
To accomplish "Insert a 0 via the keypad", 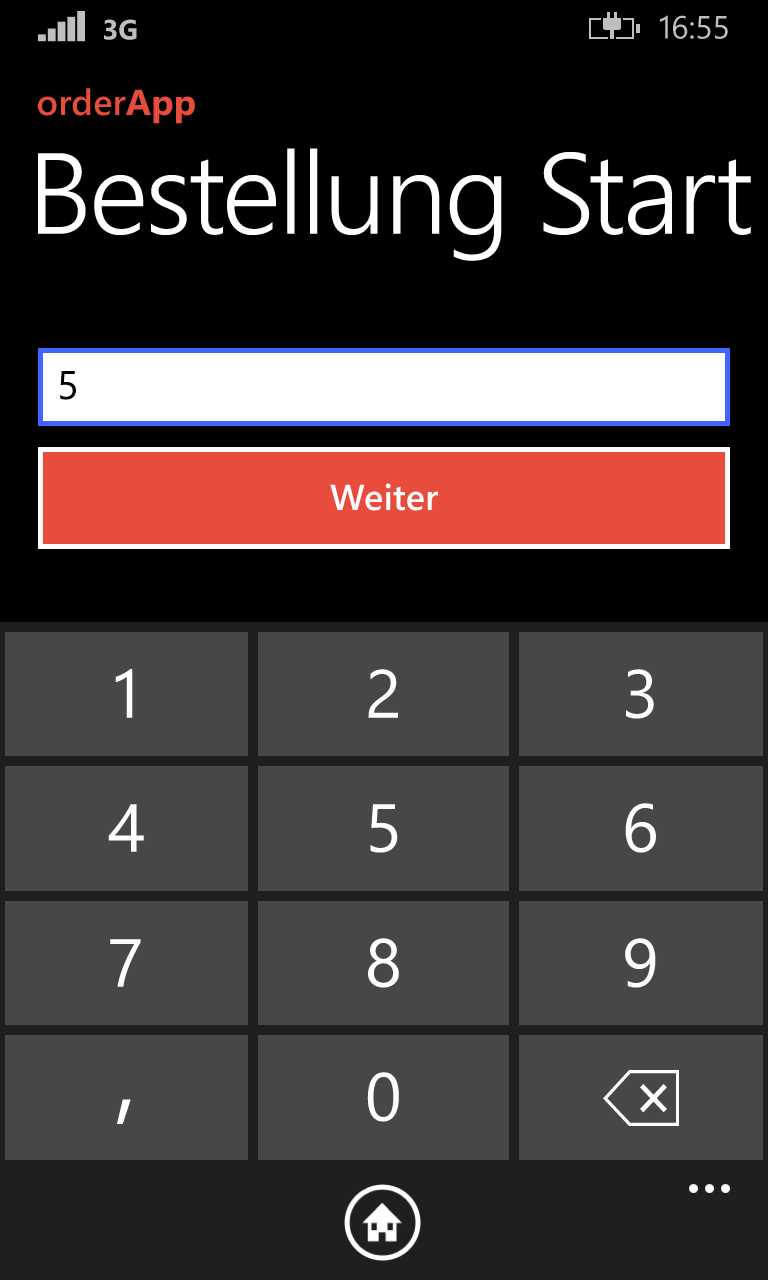I will tap(383, 1097).
